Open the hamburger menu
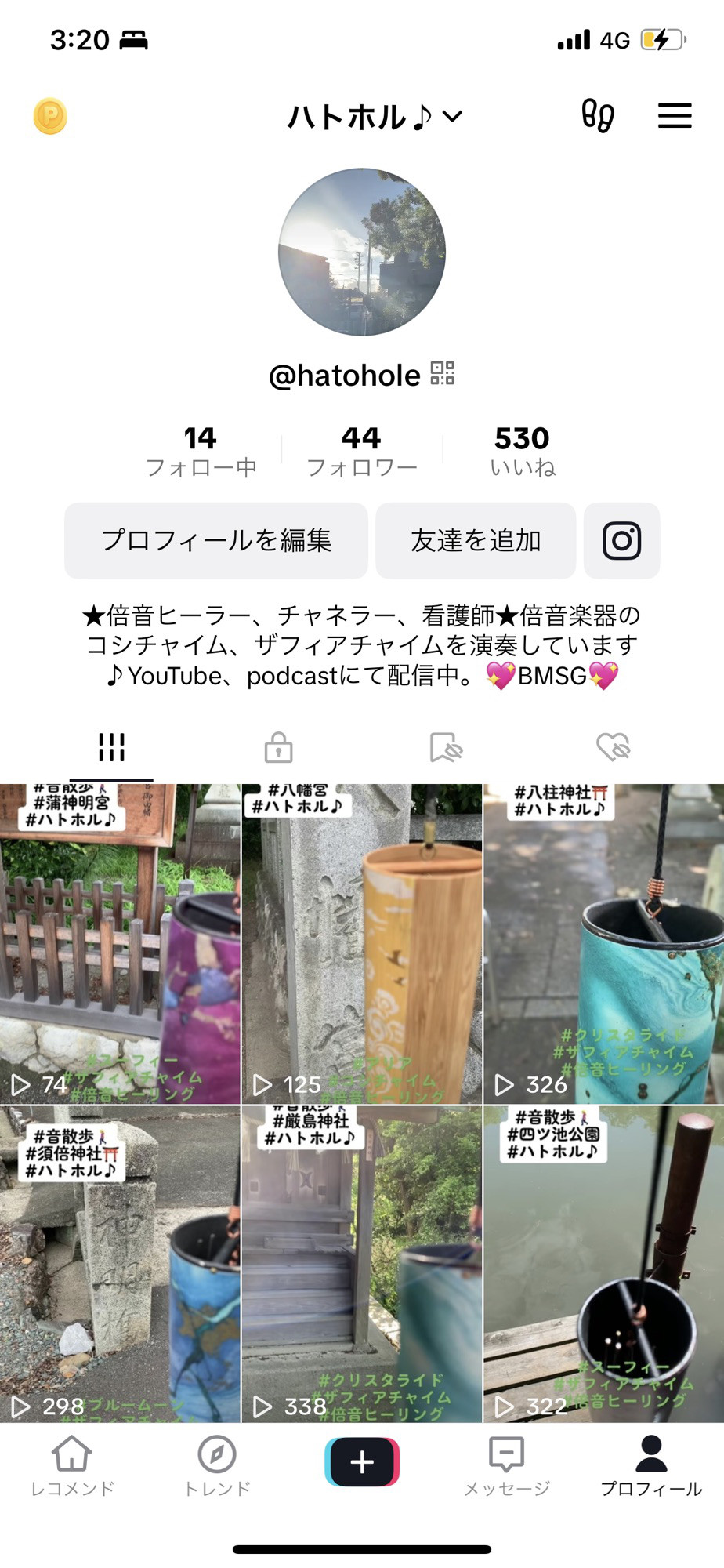The image size is (724, 1568). point(674,116)
